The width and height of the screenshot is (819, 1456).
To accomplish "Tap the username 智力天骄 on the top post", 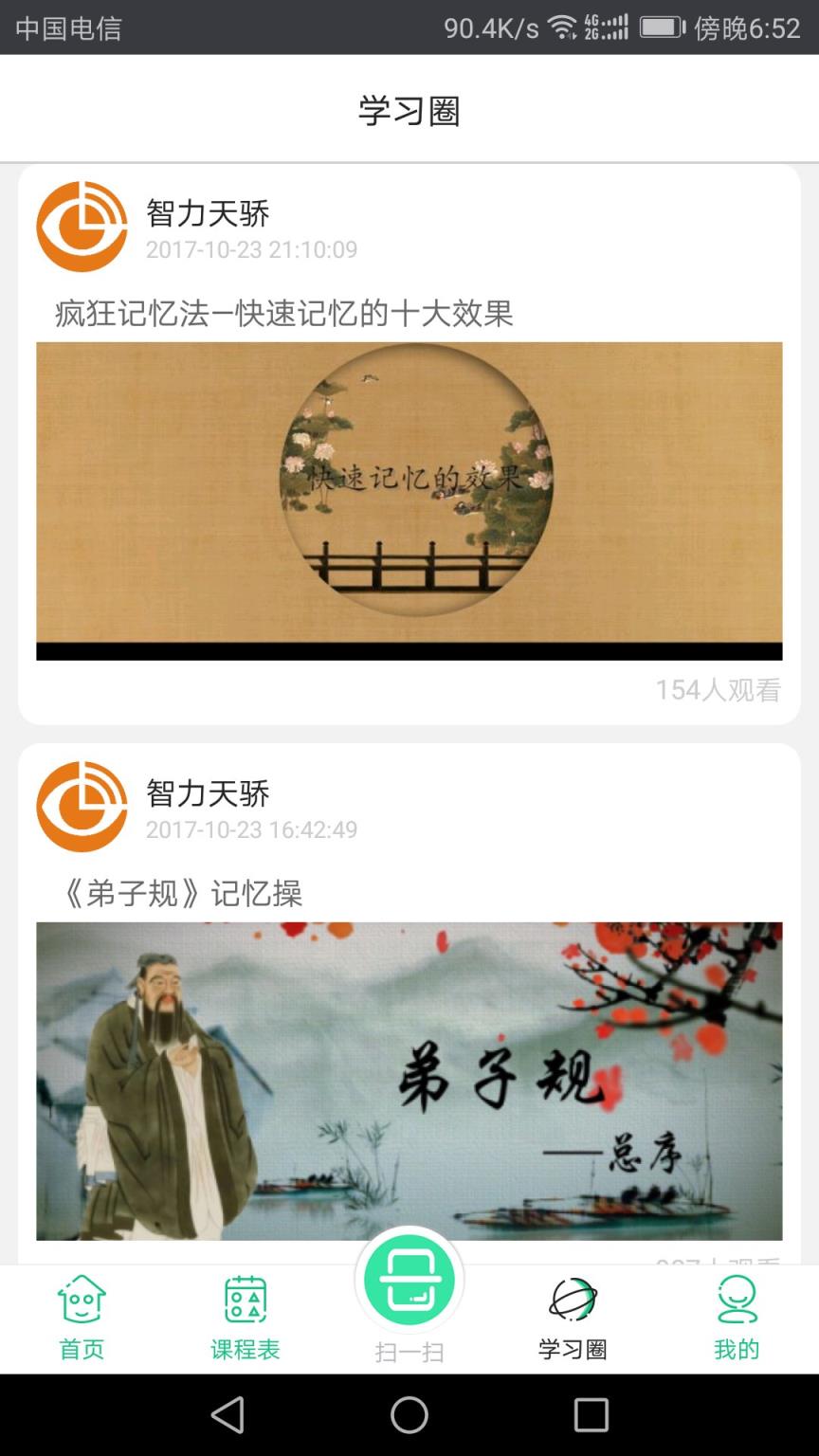I will pos(208,214).
